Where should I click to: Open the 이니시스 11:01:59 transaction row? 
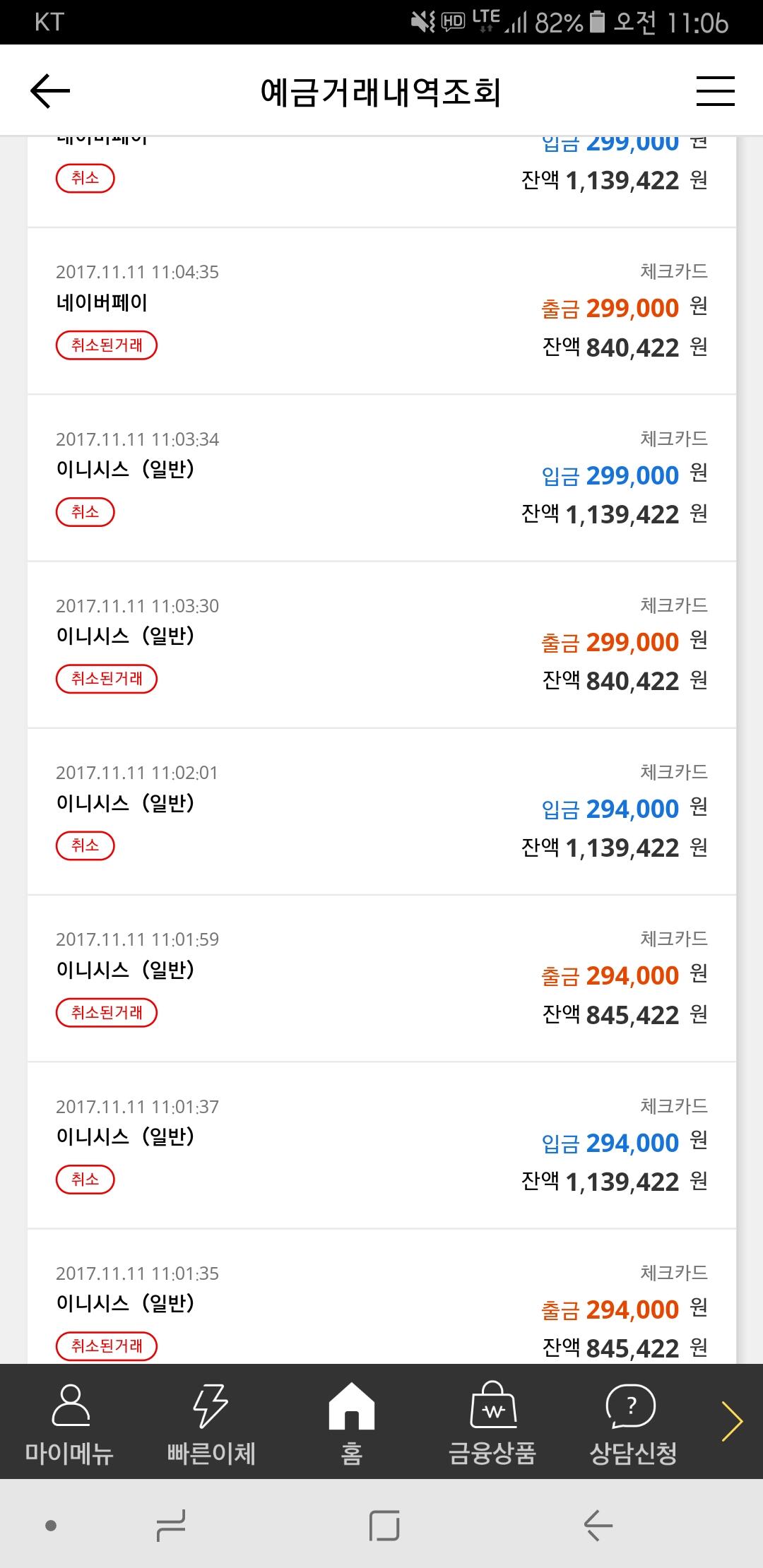381,978
